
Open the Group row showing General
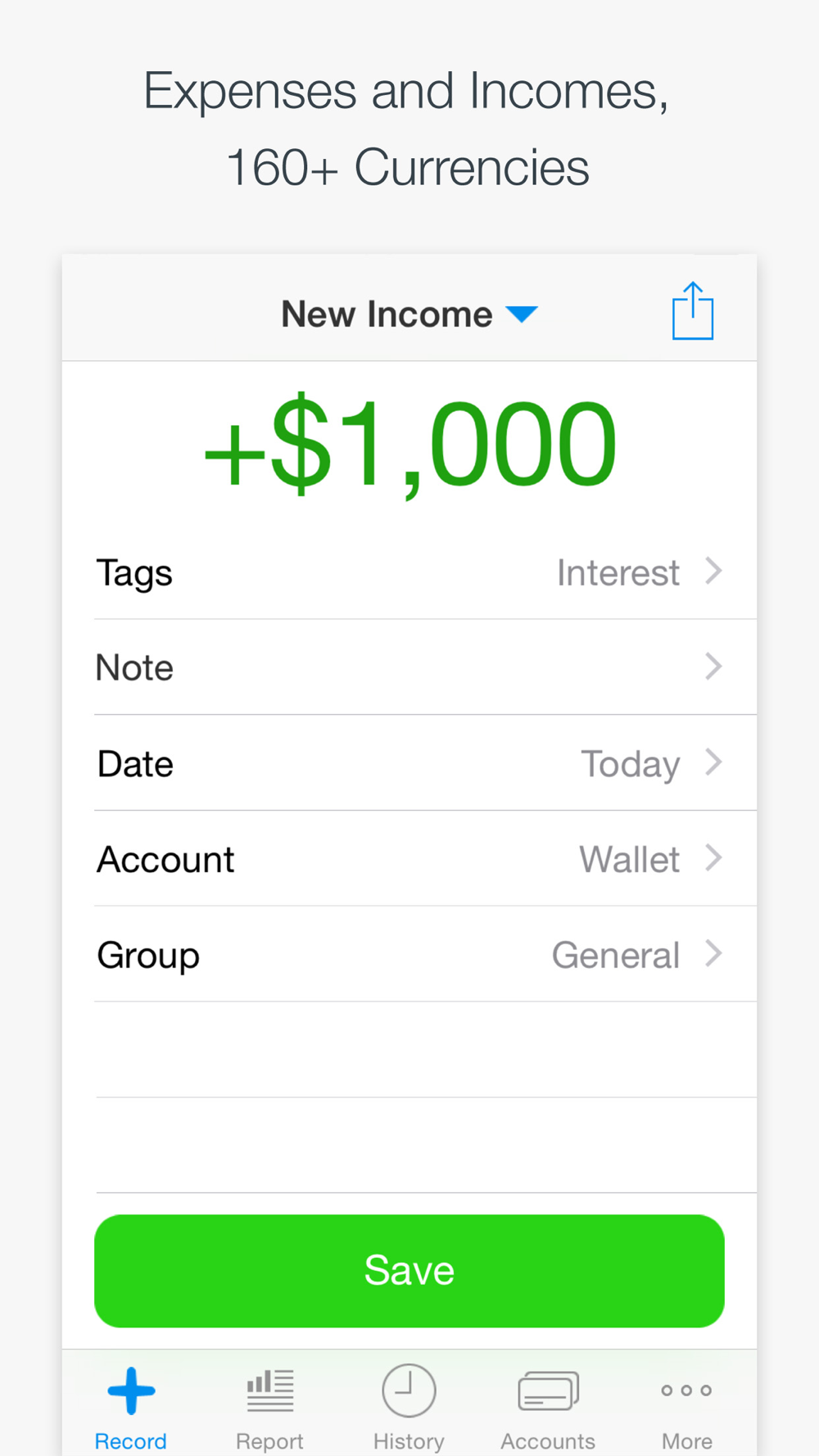(409, 955)
